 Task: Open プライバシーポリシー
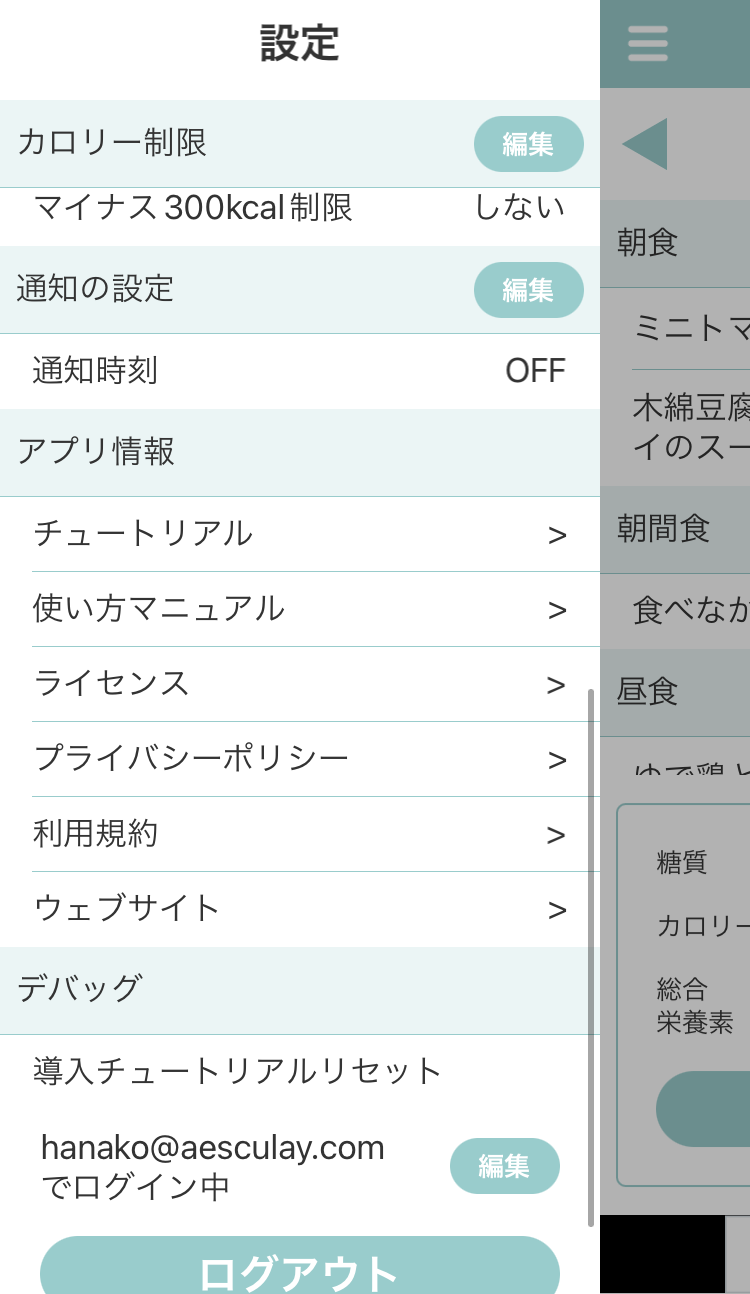[300, 759]
